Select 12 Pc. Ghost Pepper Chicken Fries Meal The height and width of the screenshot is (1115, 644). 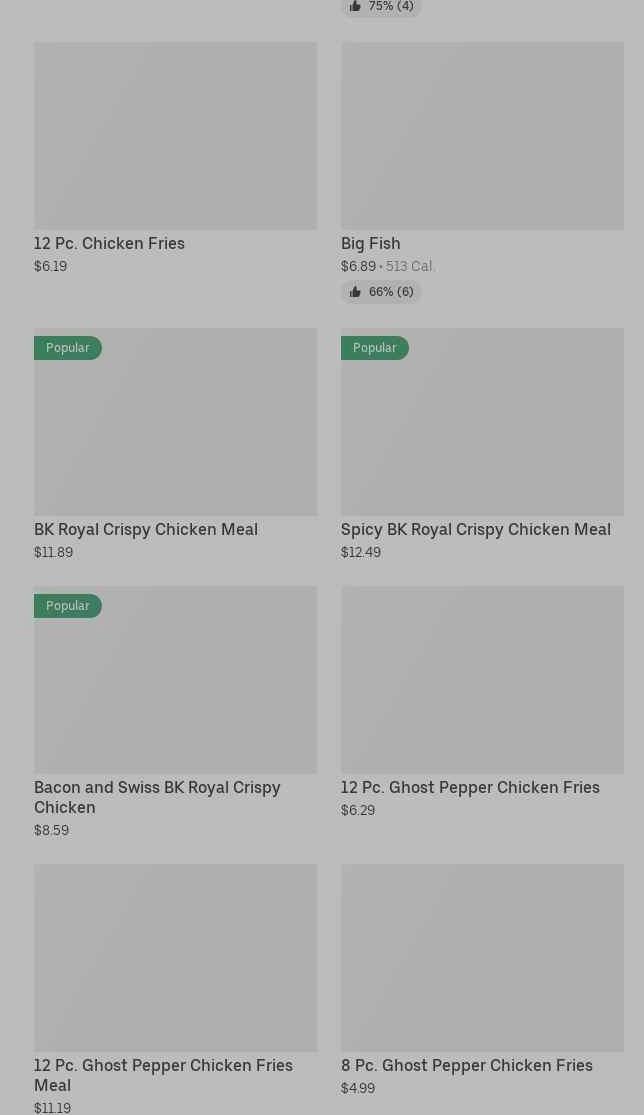coord(175,958)
